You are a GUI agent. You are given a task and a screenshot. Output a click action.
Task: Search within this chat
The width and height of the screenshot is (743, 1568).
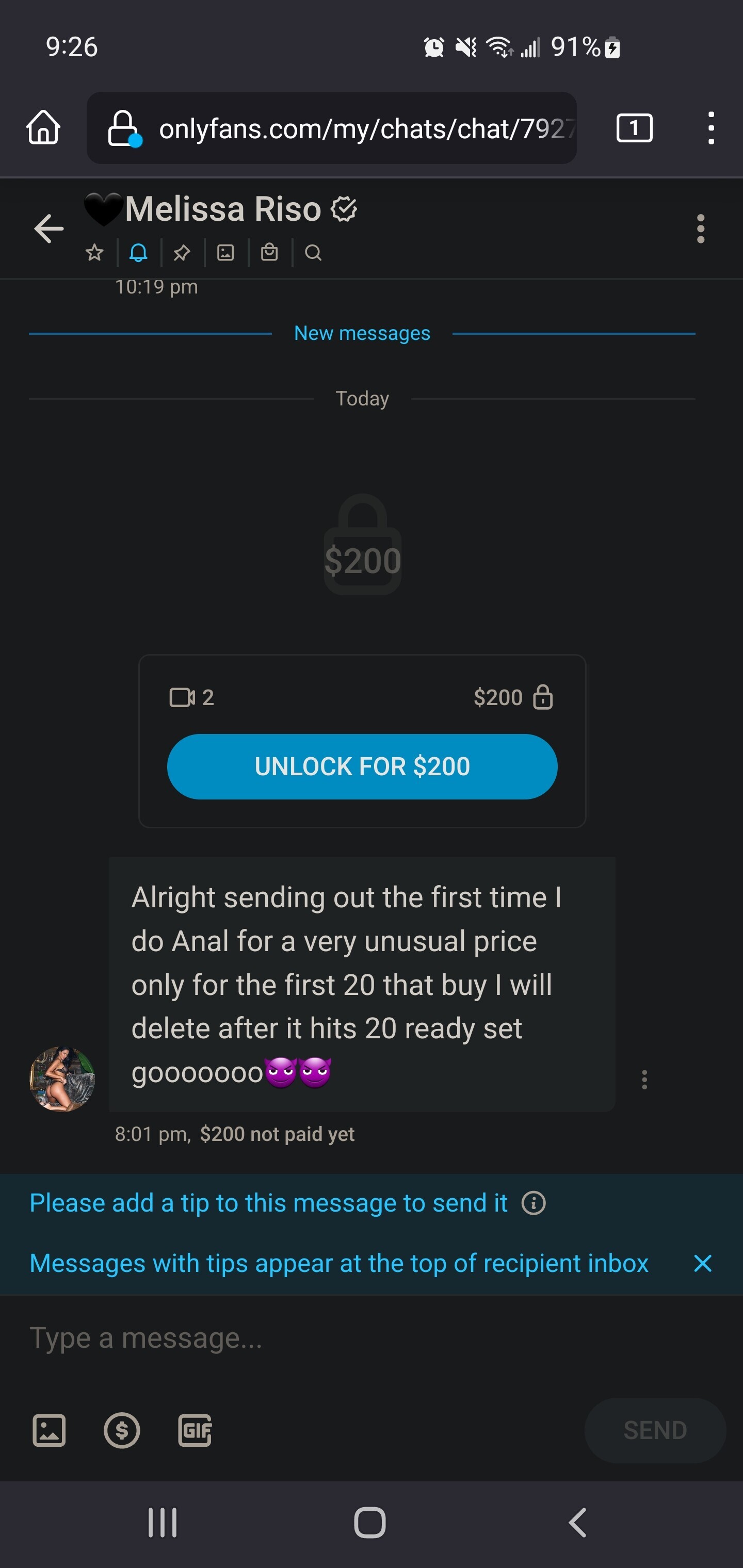coord(313,253)
